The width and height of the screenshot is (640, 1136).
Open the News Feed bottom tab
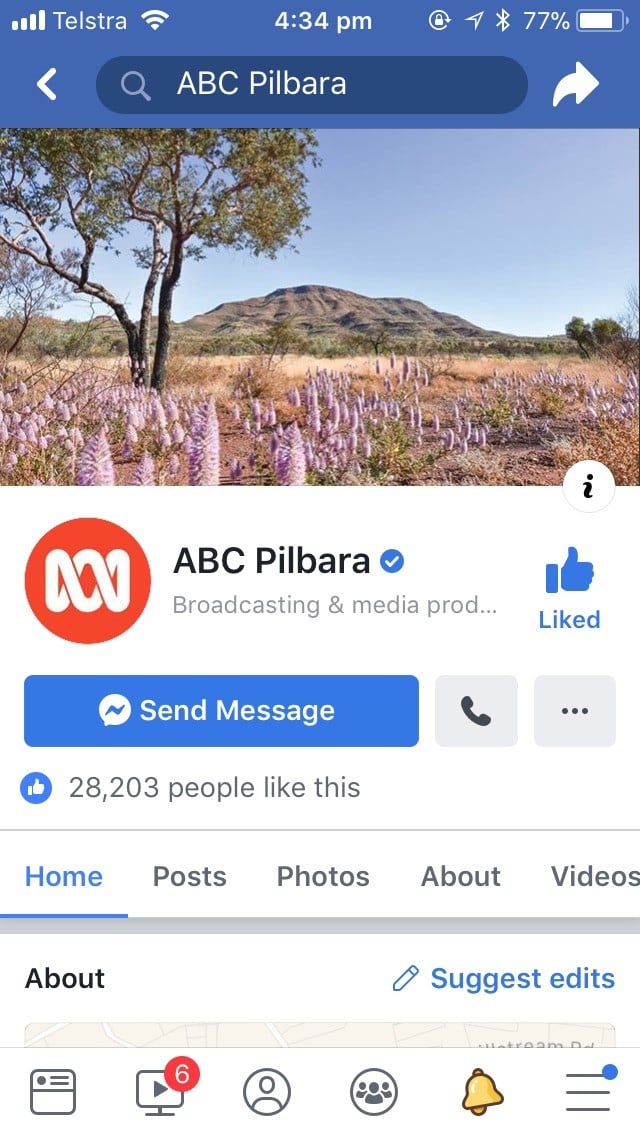point(53,1091)
